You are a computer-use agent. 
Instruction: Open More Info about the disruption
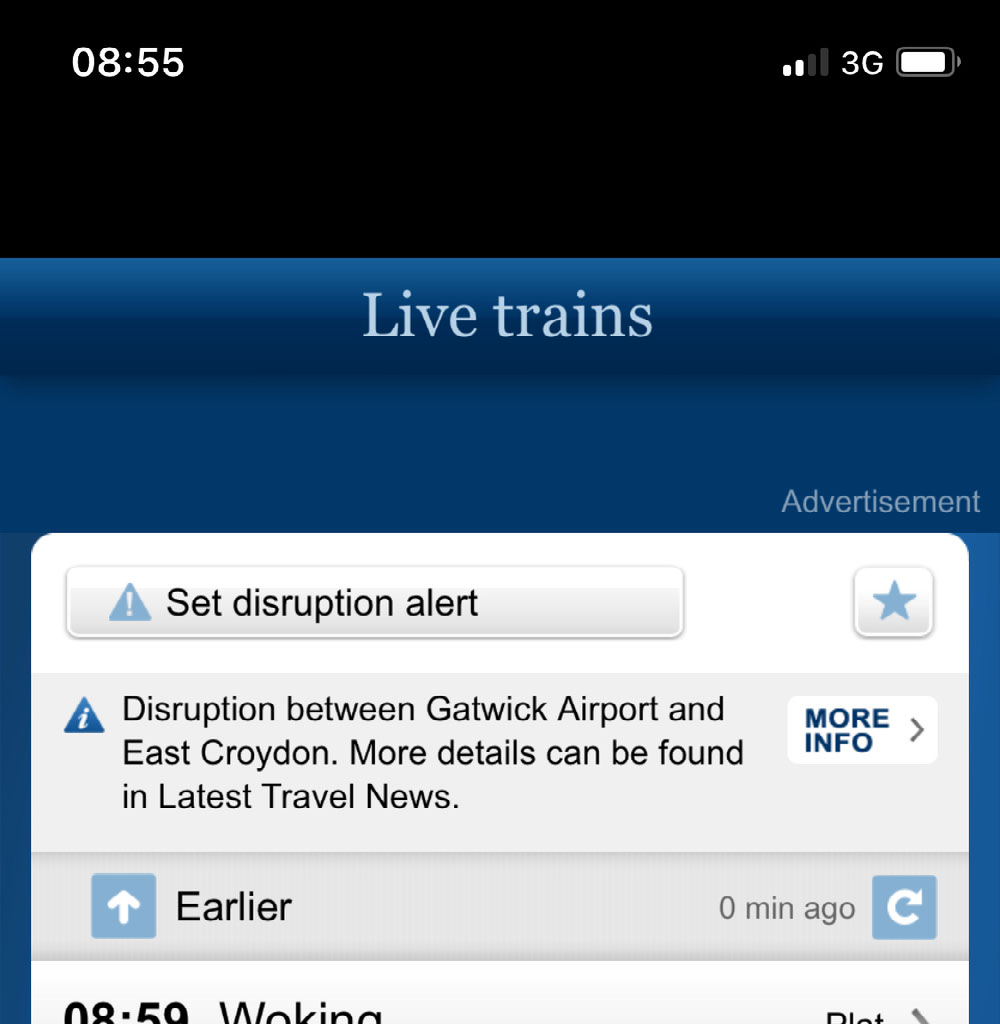[861, 731]
